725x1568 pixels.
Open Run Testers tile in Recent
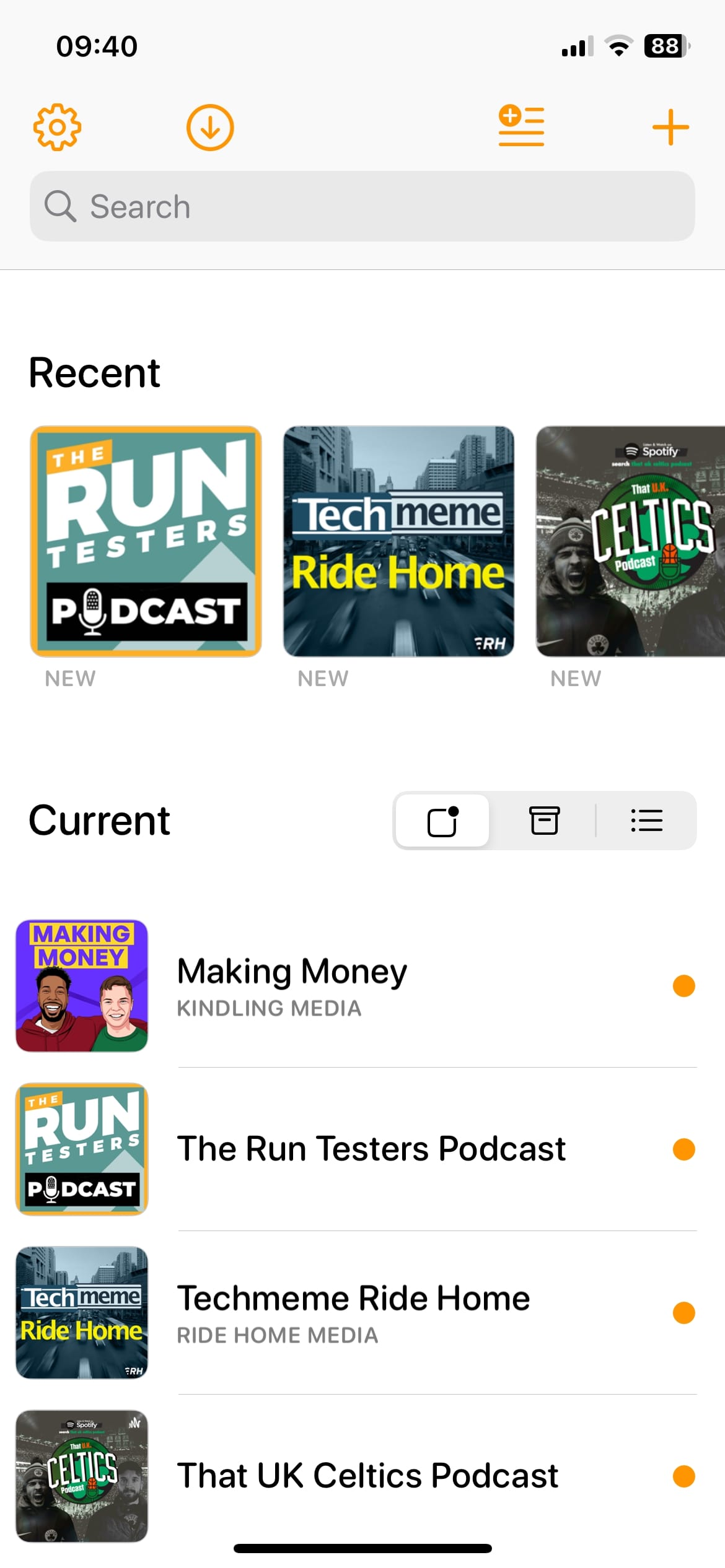pyautogui.click(x=146, y=541)
